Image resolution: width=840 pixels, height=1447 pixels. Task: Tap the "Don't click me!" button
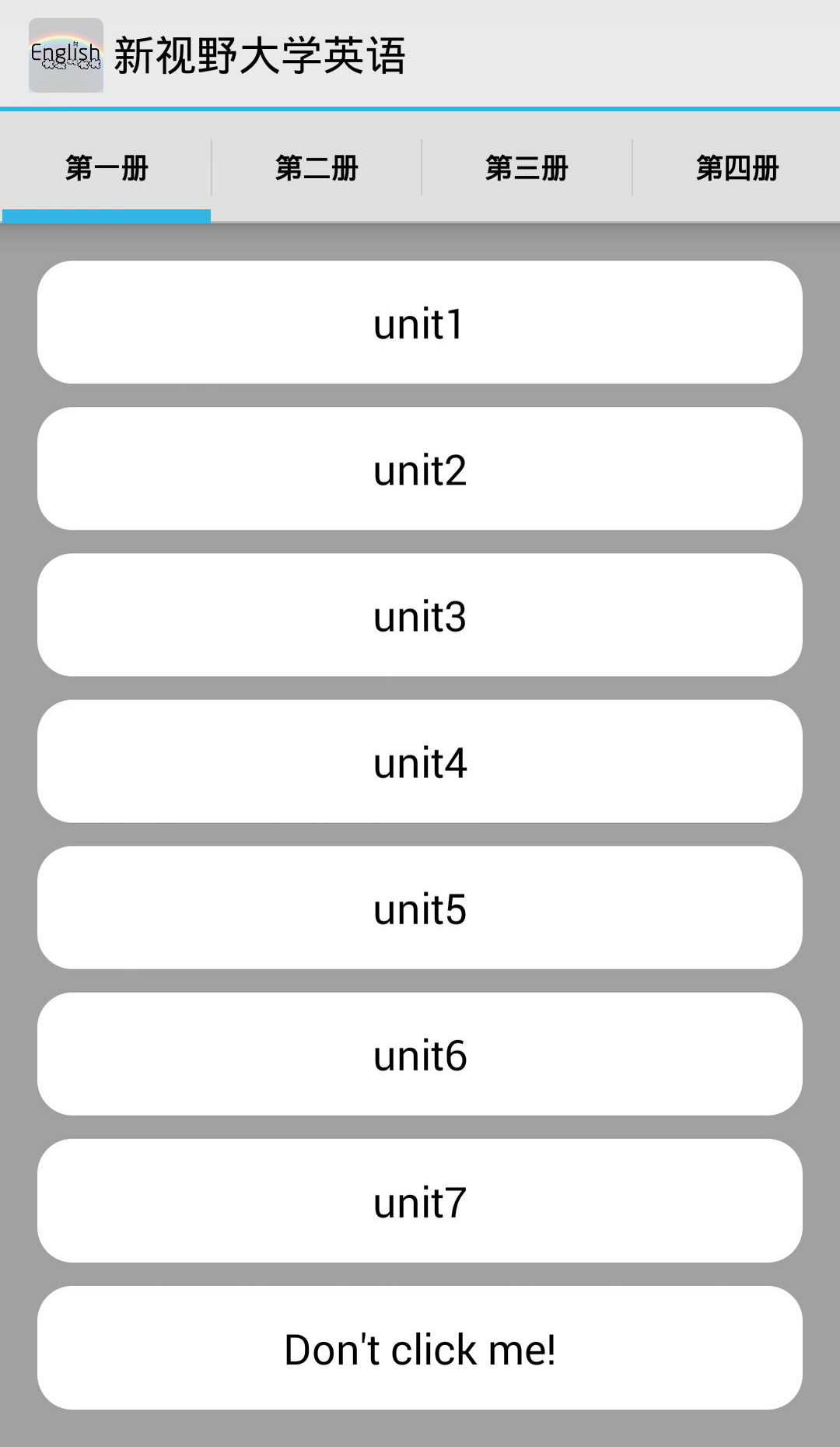420,1347
